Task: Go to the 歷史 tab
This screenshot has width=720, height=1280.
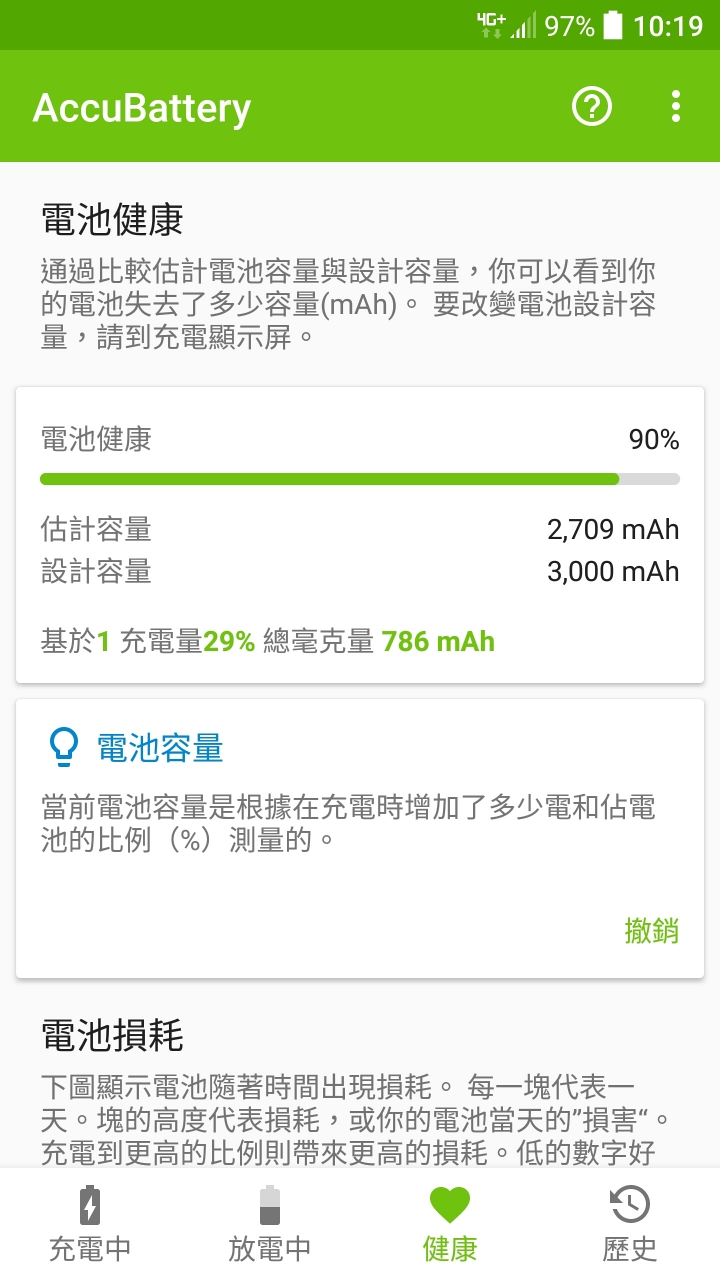Action: [x=630, y=1224]
